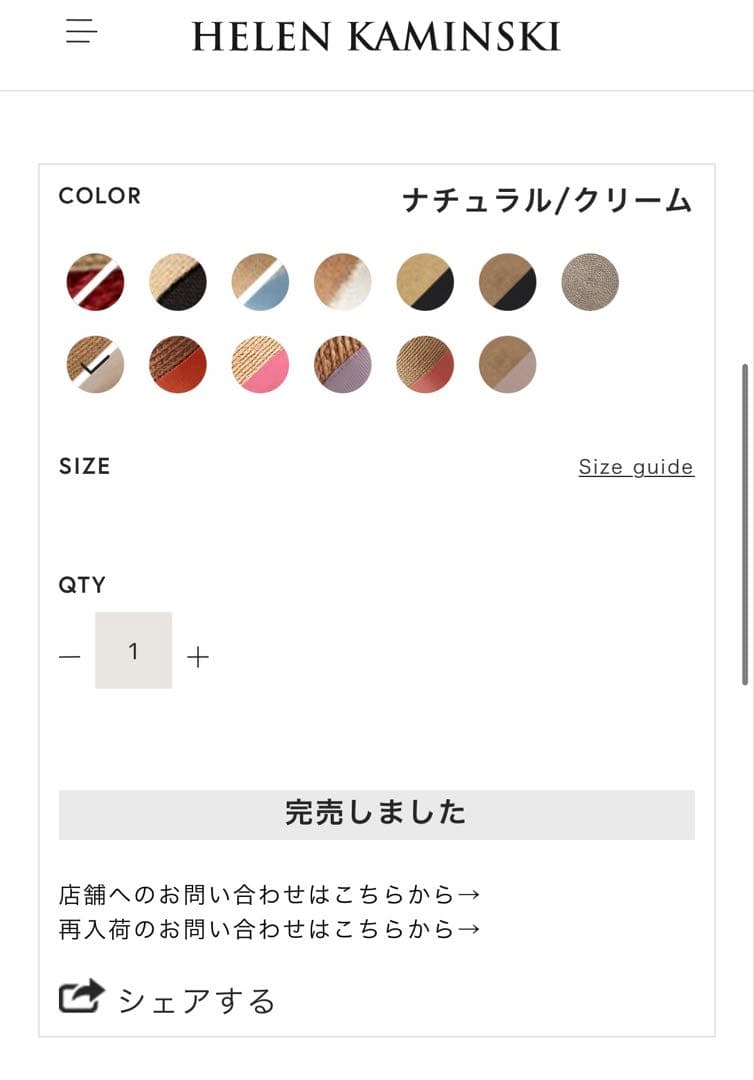Increase quantity with the plus button
This screenshot has height=1080, width=754.
click(198, 657)
